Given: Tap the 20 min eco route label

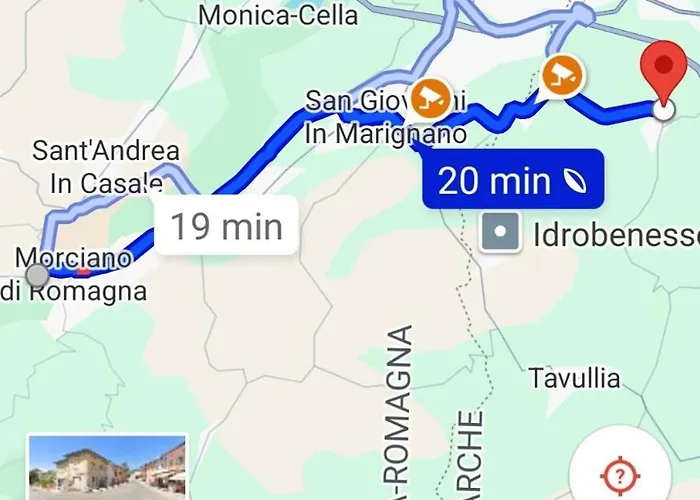Looking at the screenshot, I should [511, 180].
